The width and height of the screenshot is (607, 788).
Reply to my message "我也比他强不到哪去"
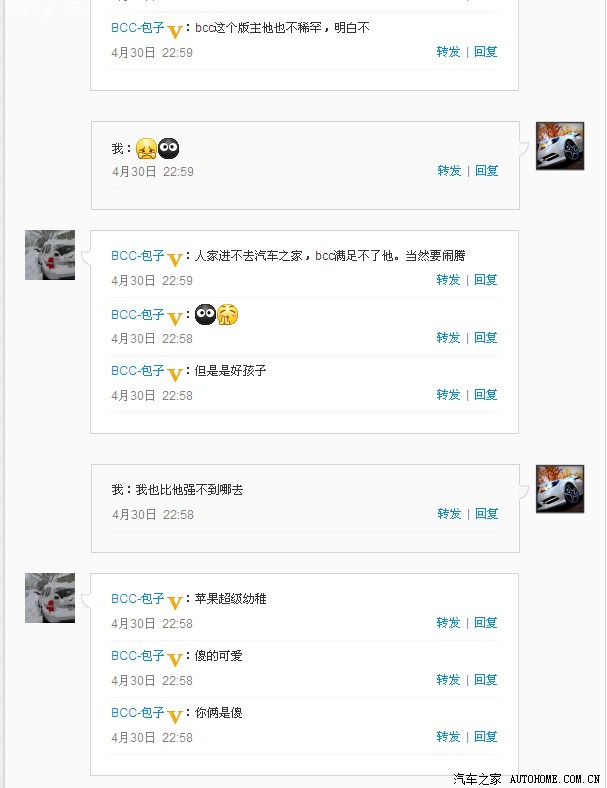click(x=486, y=514)
